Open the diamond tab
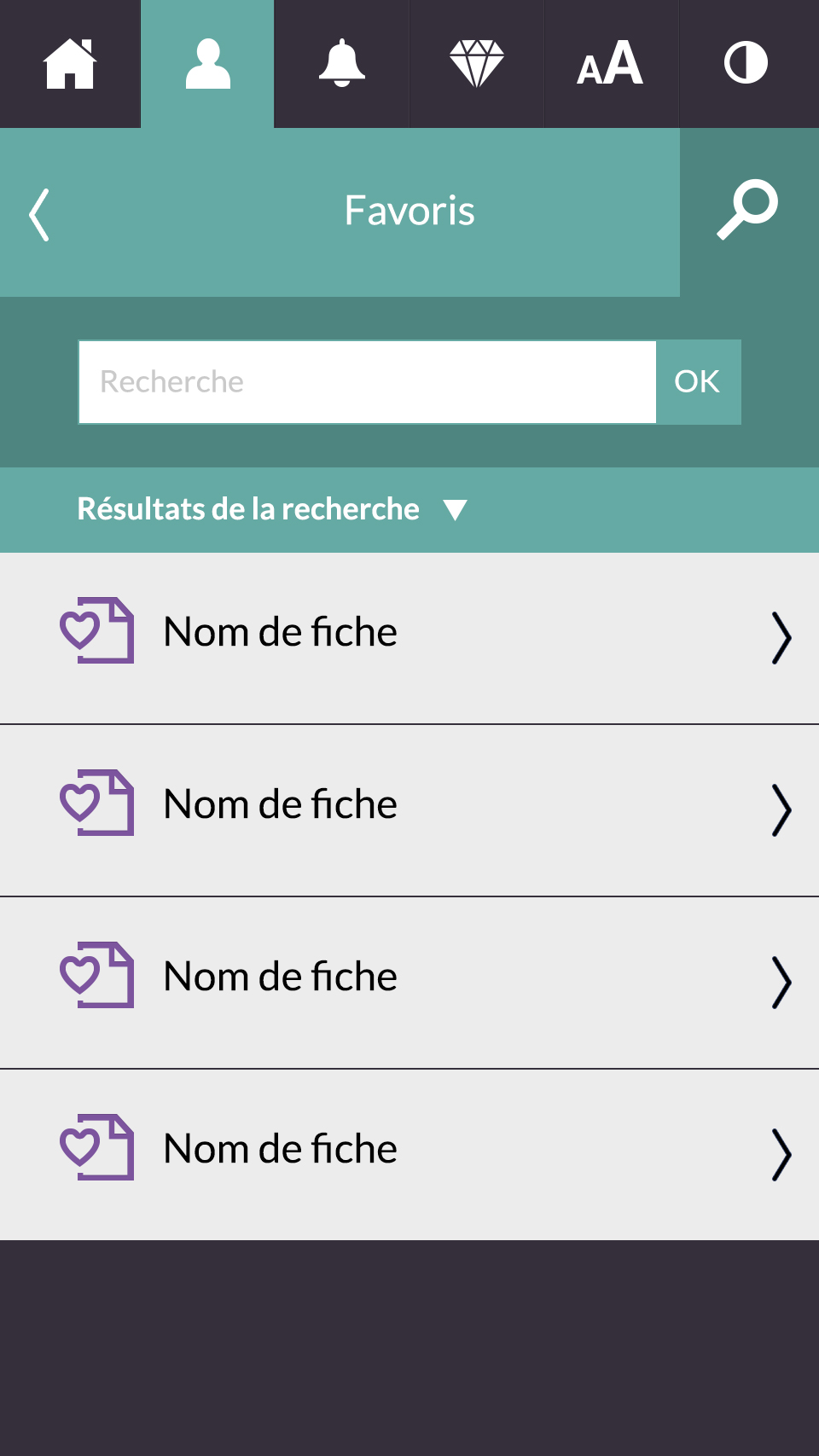Viewport: 819px width, 1456px height. coord(476,64)
